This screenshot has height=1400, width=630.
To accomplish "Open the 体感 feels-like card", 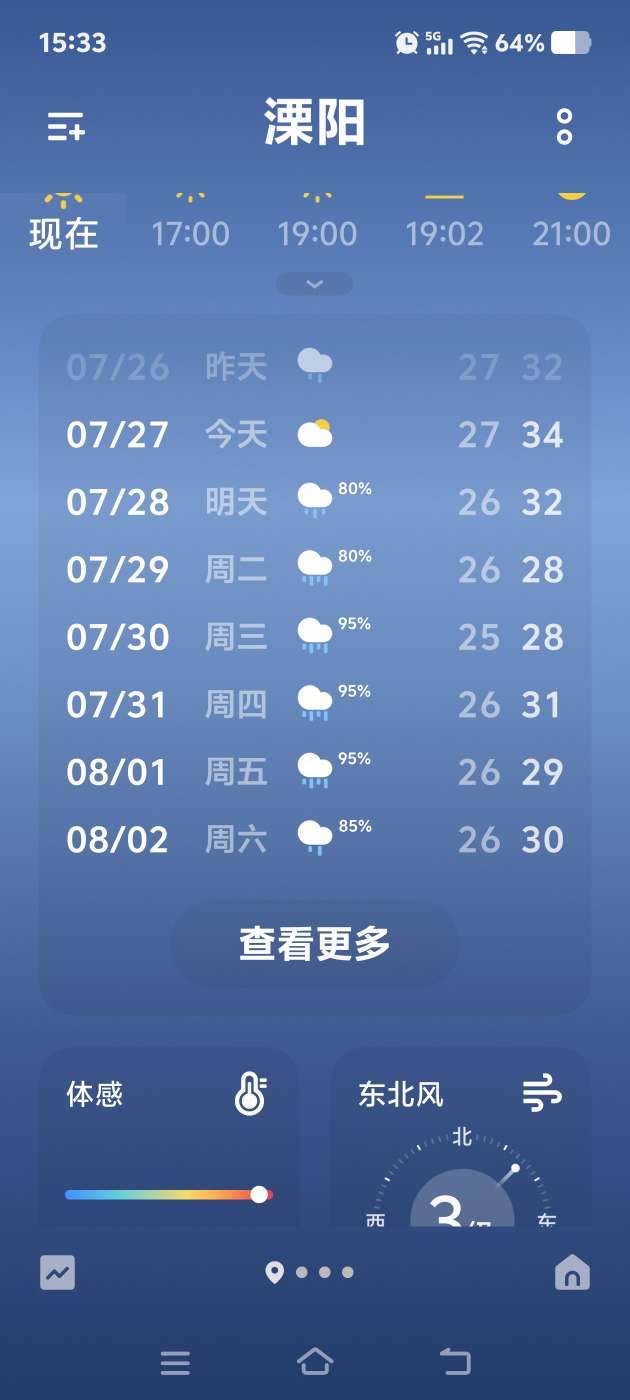I will pyautogui.click(x=169, y=1137).
